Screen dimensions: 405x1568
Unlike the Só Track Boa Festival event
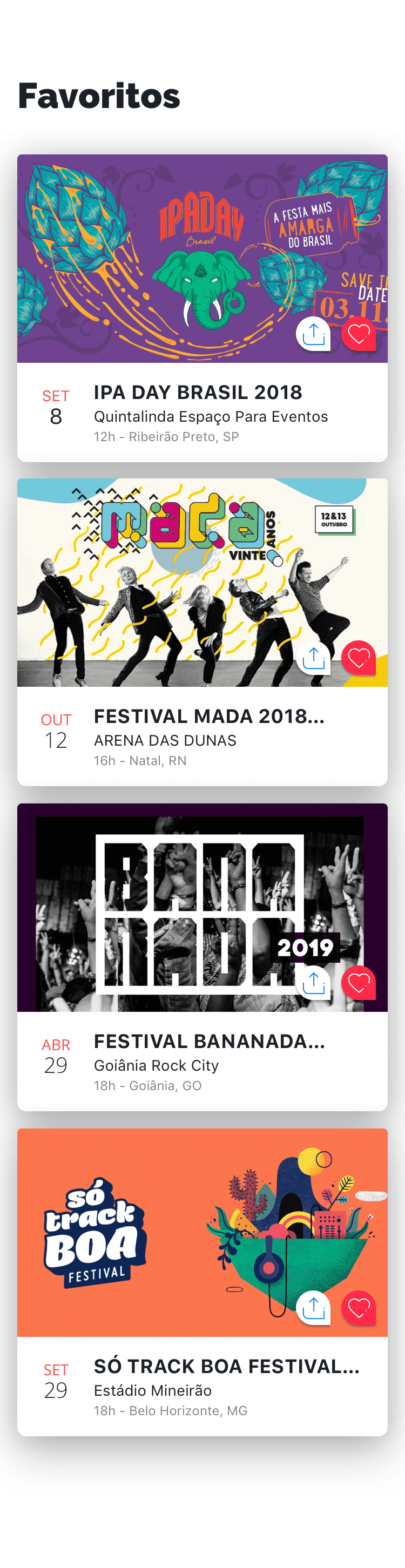click(x=359, y=1308)
